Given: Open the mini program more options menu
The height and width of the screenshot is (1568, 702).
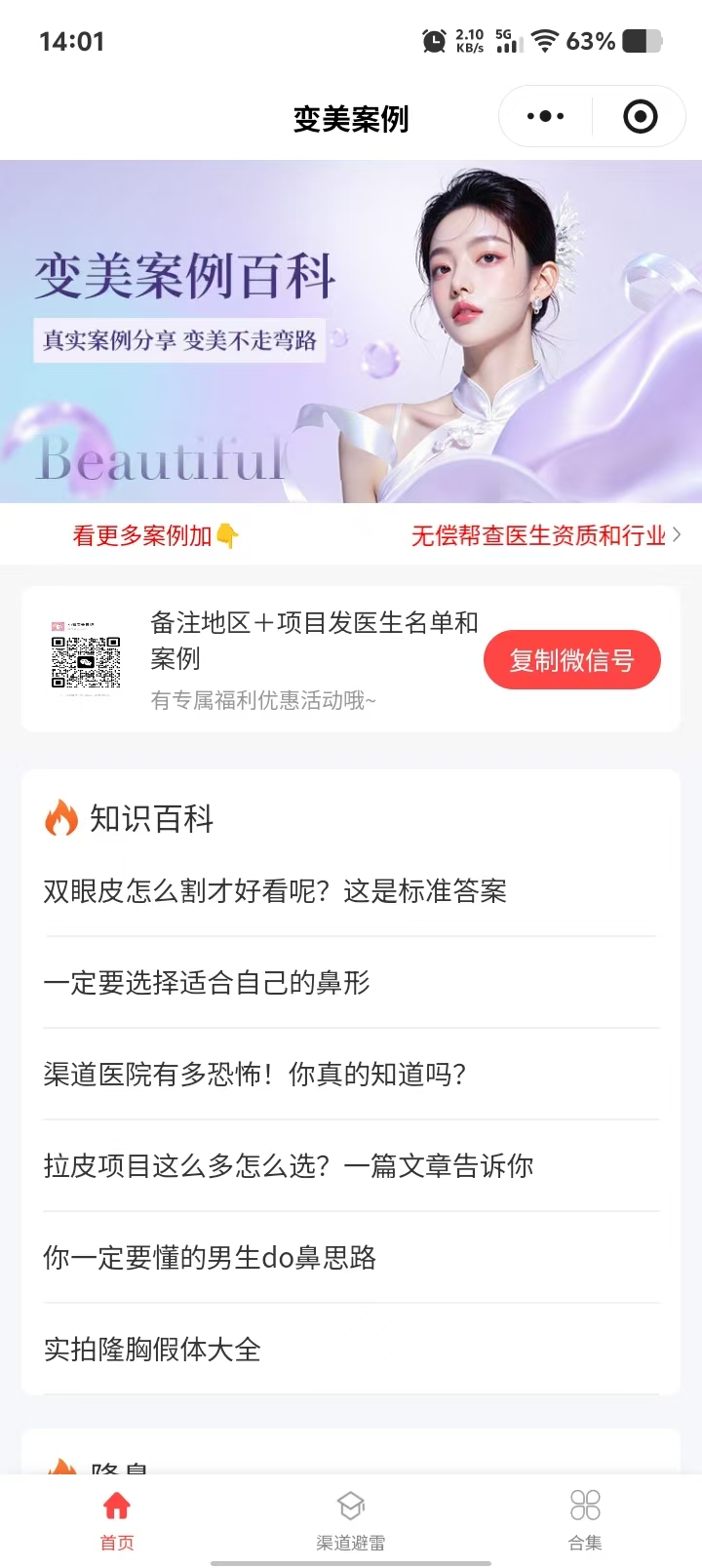Looking at the screenshot, I should tap(545, 117).
